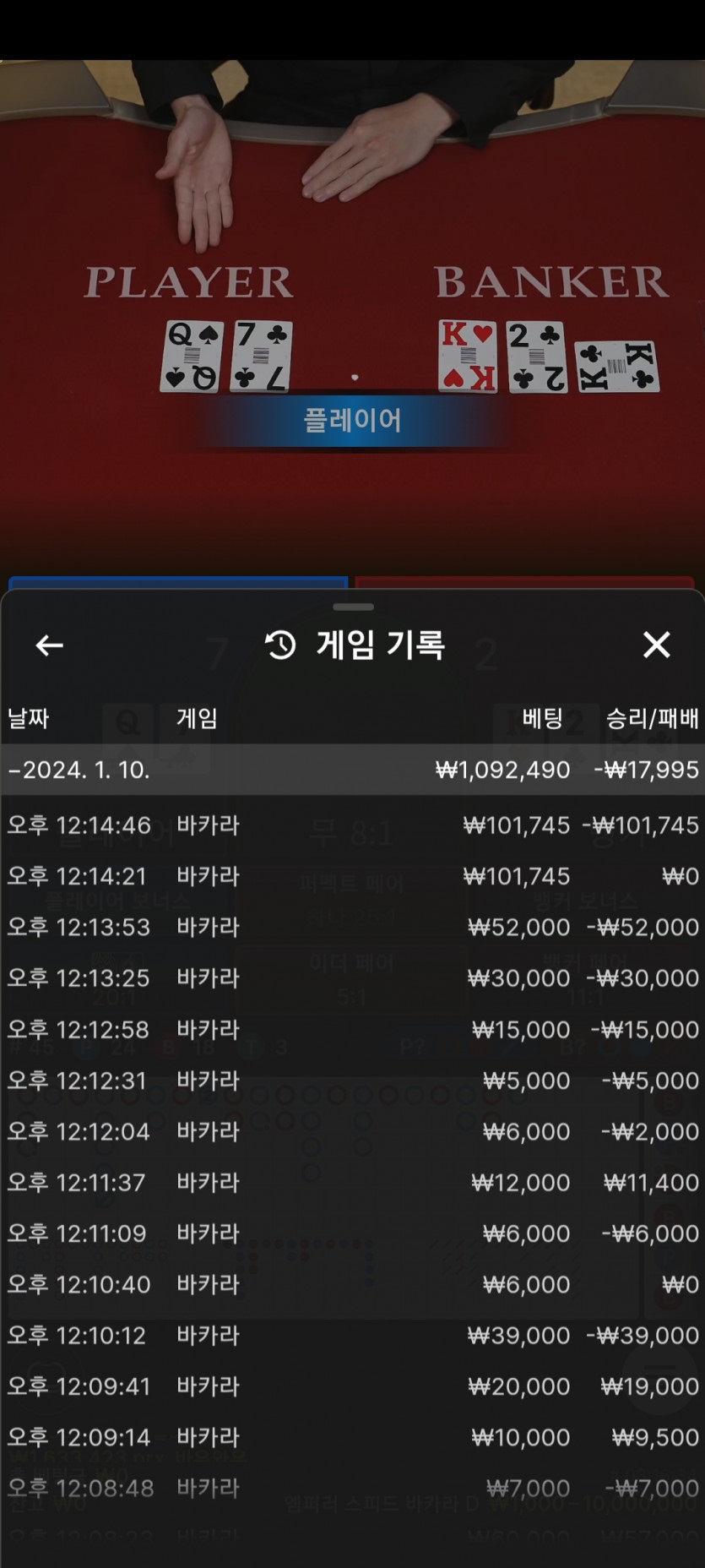View the 12:08:48 baccarat round
The width and height of the screenshot is (705, 1568).
[352, 1489]
